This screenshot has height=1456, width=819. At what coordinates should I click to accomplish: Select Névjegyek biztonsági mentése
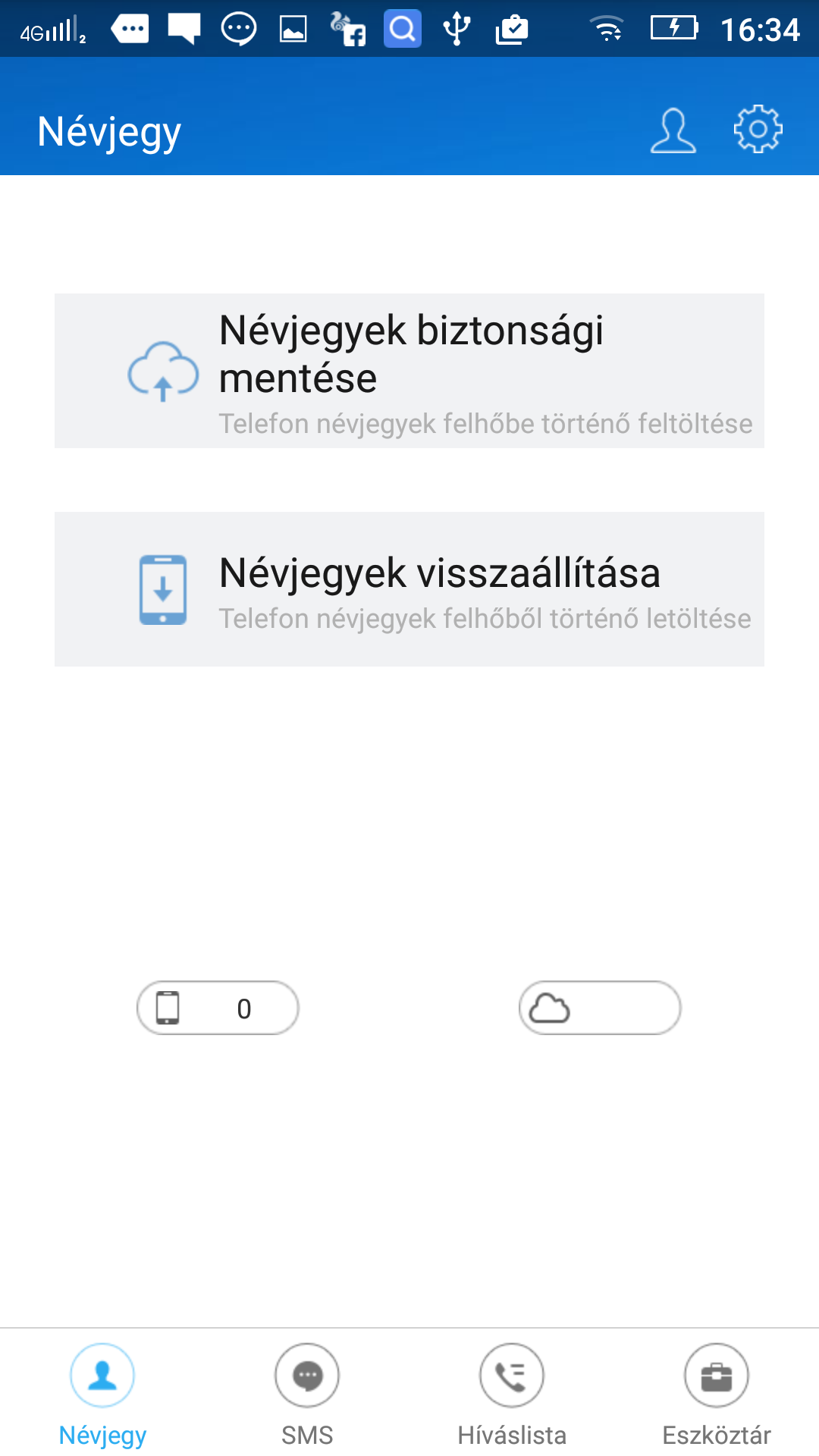[409, 371]
